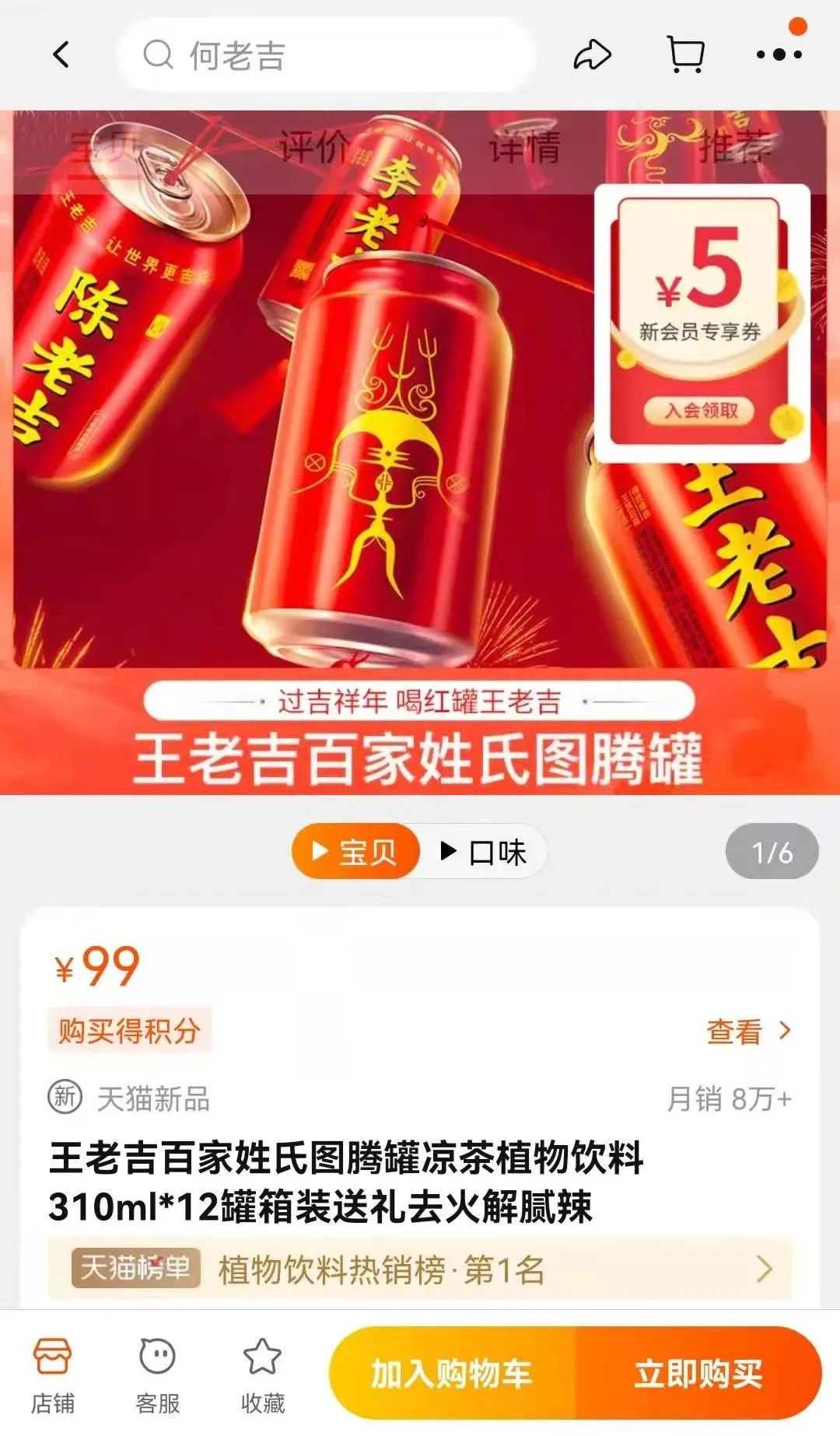Switch to the 评价 tab
The height and width of the screenshot is (1436, 840).
(314, 147)
